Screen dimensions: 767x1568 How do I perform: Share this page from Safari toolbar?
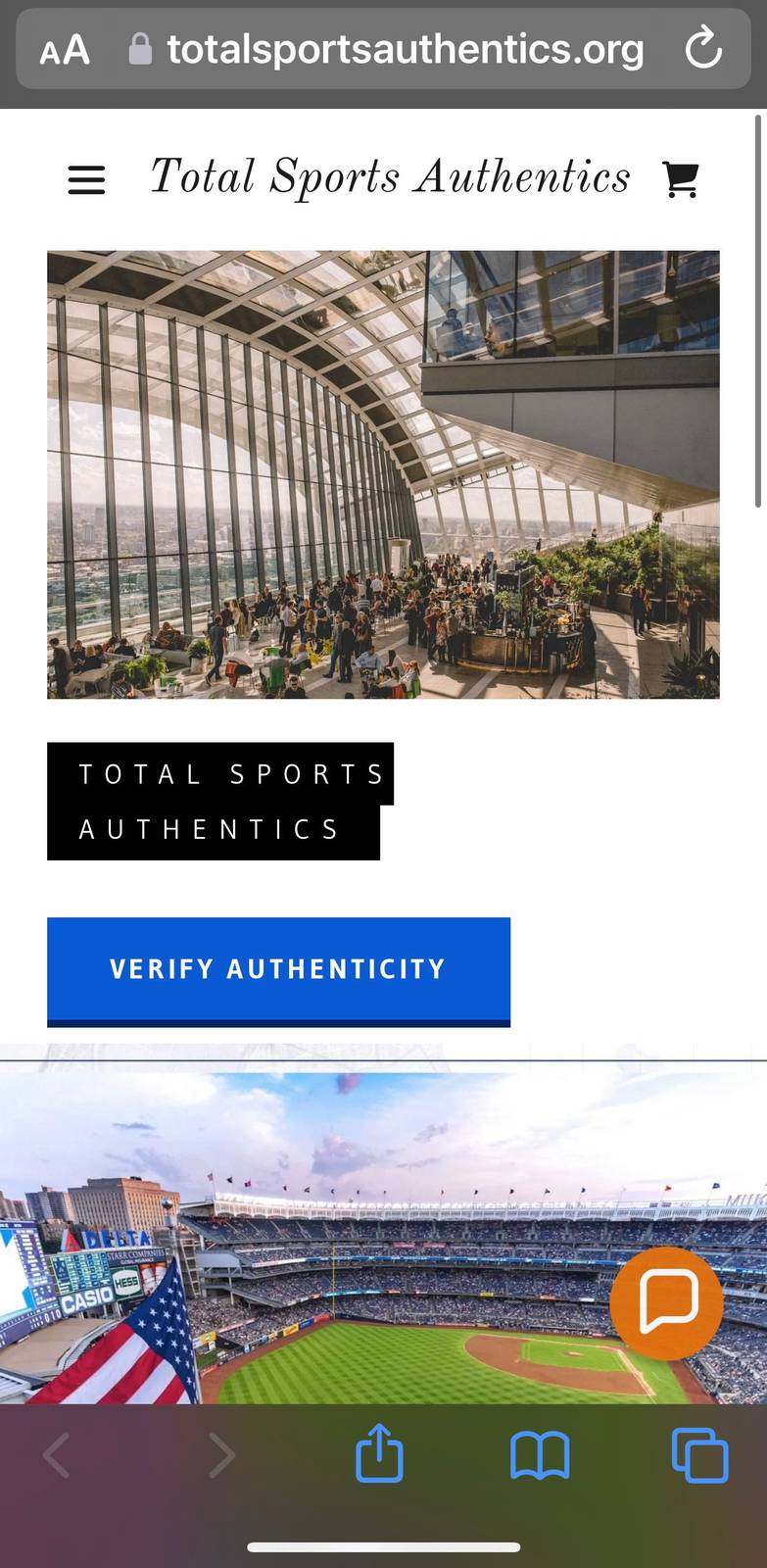point(379,1453)
